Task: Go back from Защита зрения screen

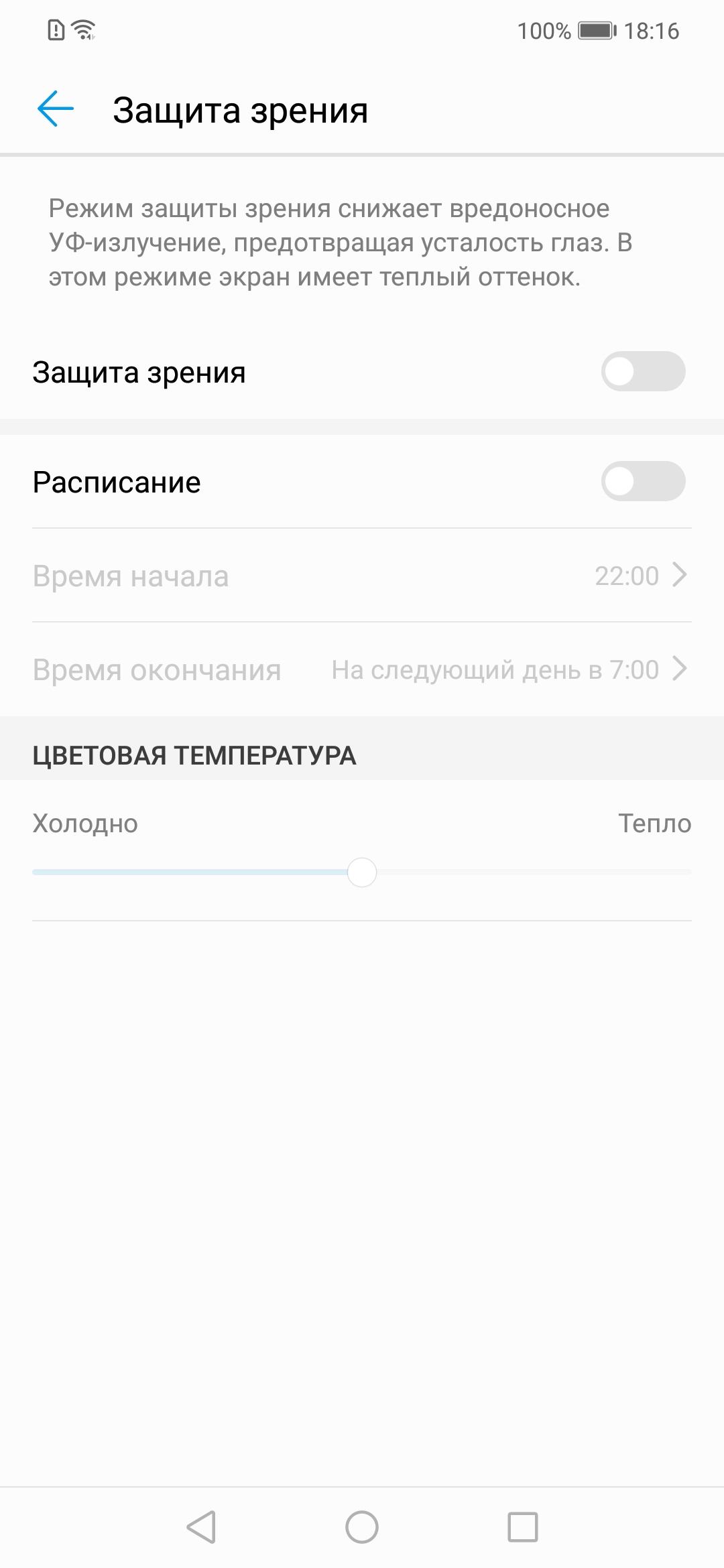Action: pos(56,109)
